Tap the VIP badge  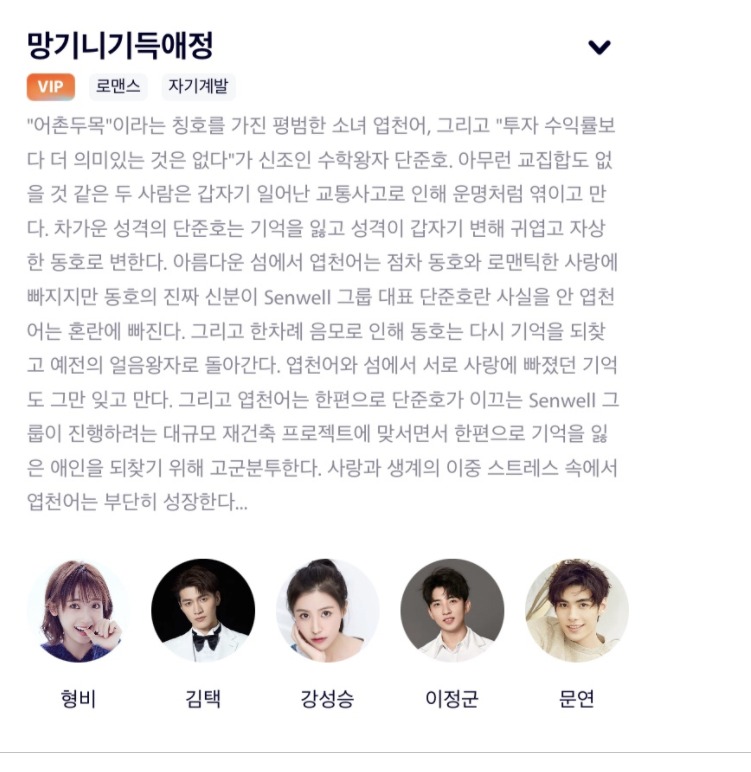50,87
